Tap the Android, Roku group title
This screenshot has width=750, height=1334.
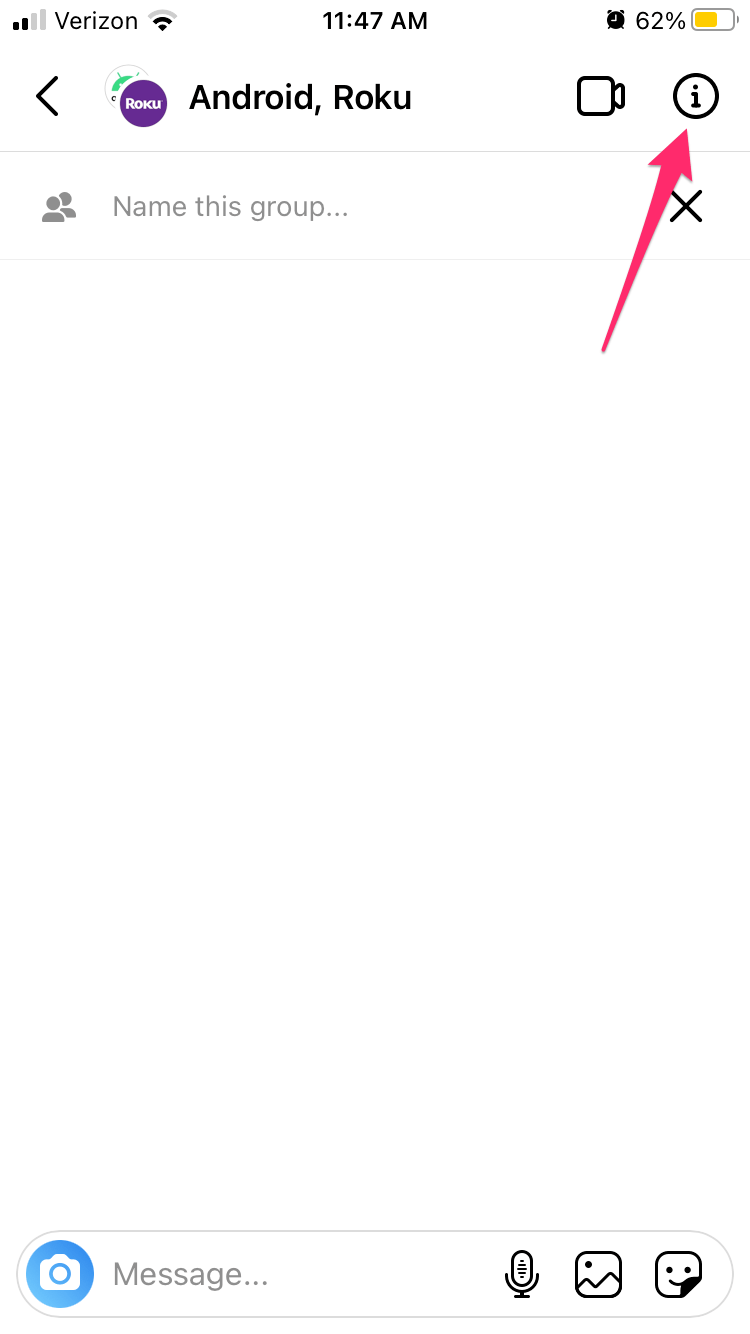tap(300, 98)
